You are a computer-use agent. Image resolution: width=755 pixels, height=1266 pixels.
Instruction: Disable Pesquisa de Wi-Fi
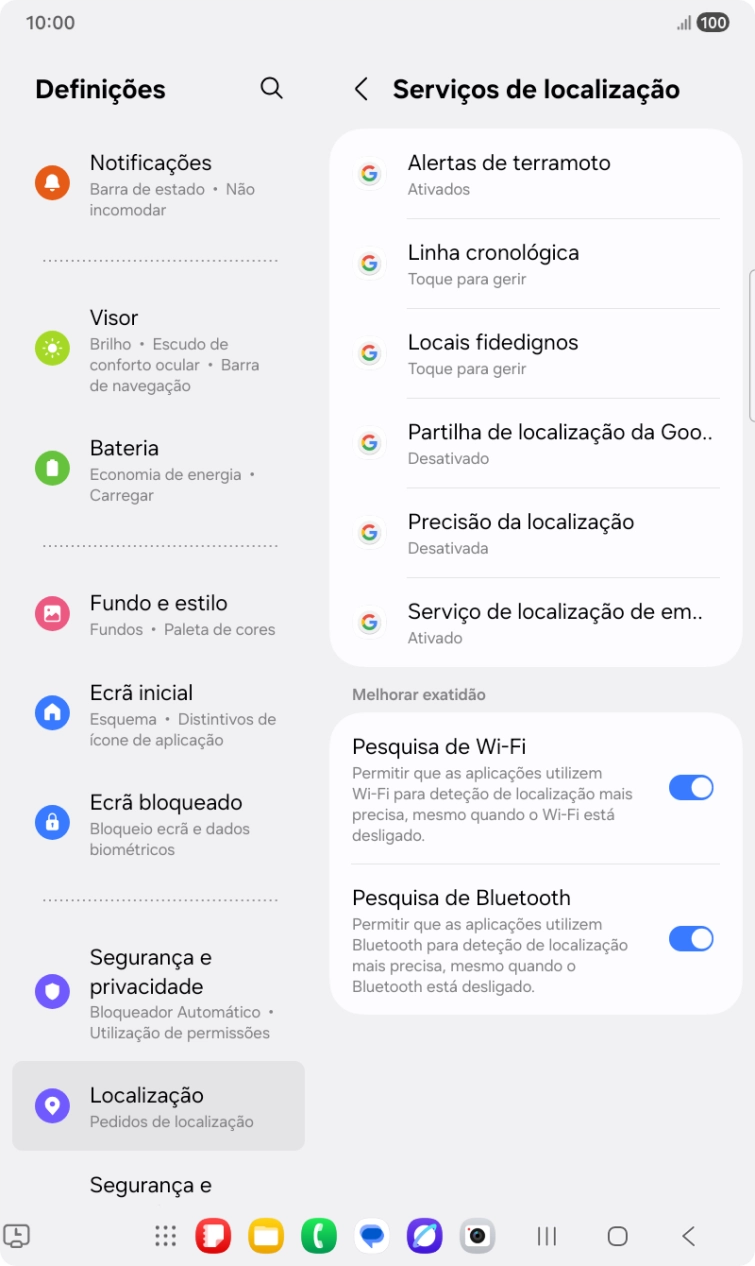tap(691, 787)
